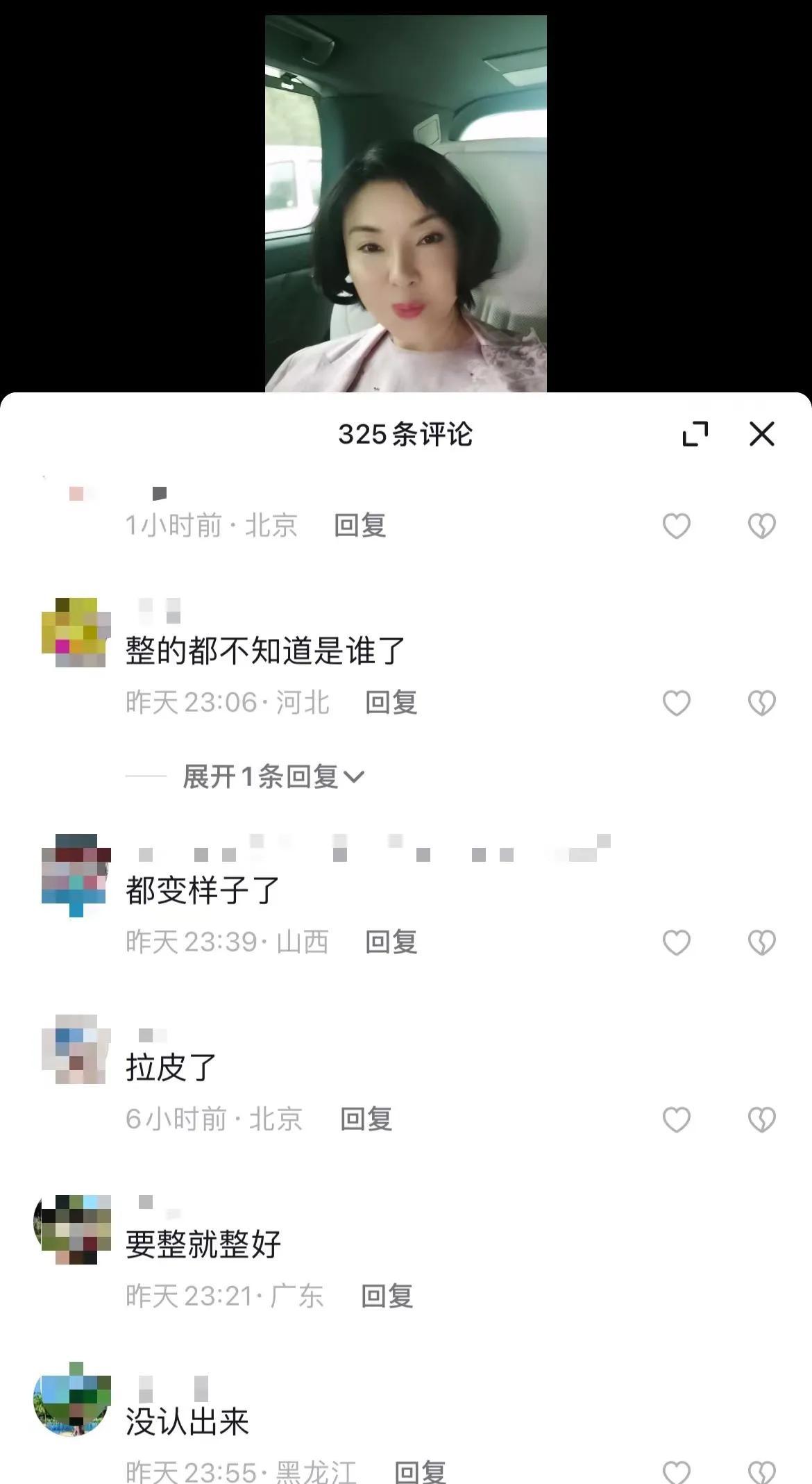Reply to the comment 拉皮了
The width and height of the screenshot is (812, 1484).
tap(366, 1119)
